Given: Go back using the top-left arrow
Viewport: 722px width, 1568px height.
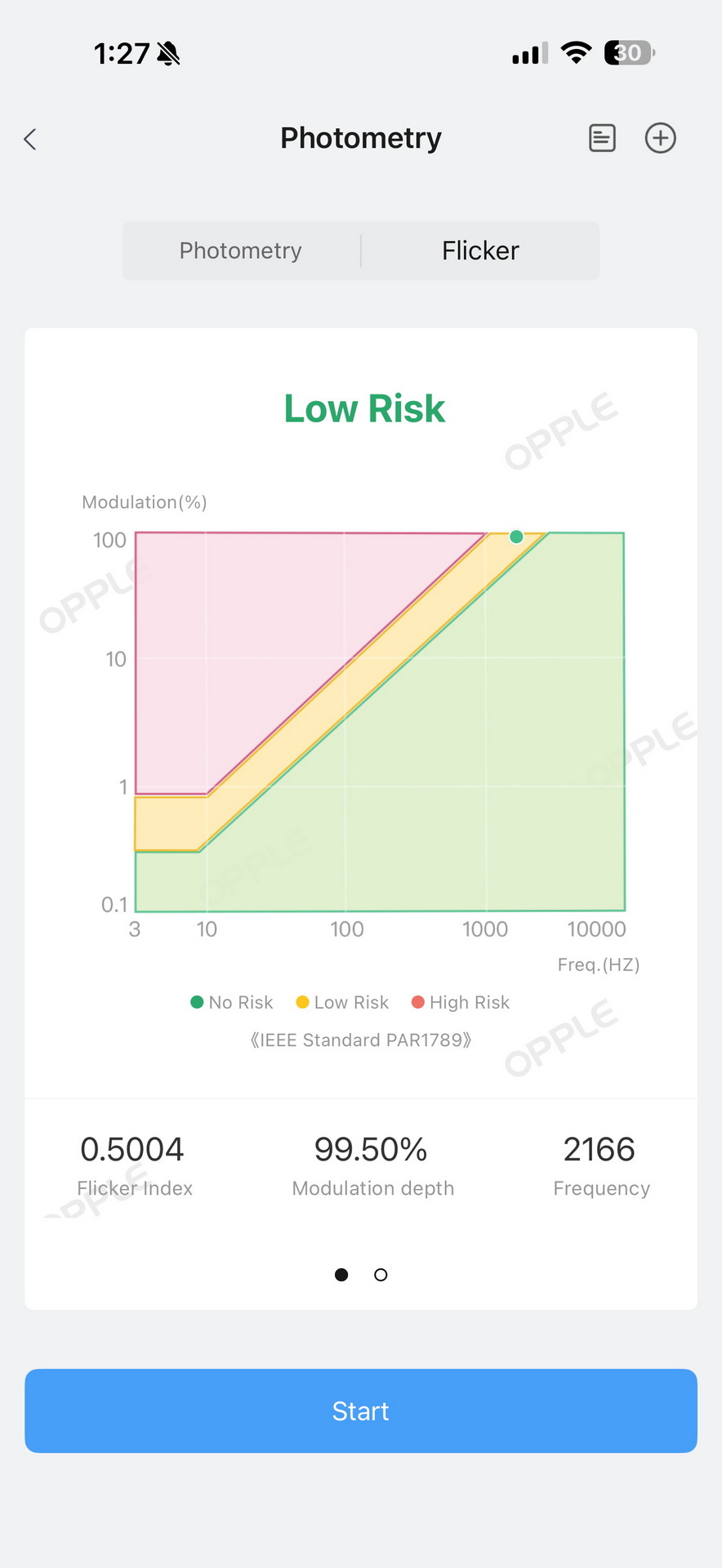Looking at the screenshot, I should [30, 139].
